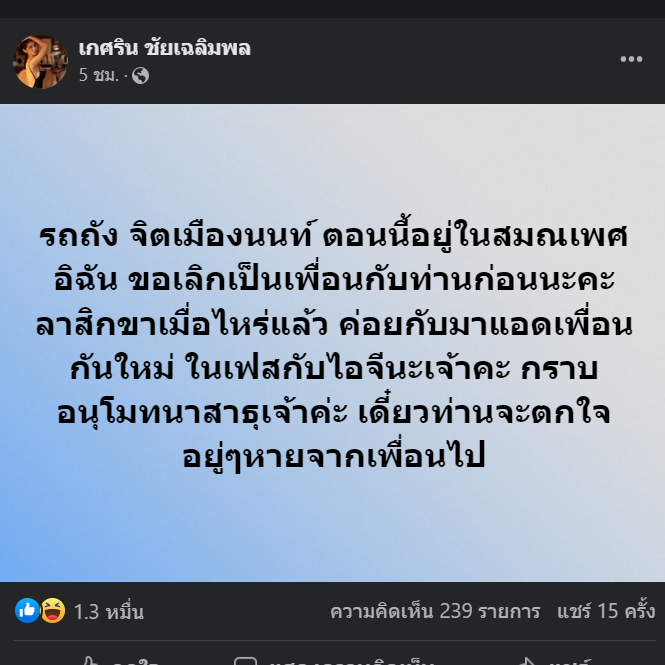This screenshot has width=665, height=665.
Task: Open the post's three-dot overflow menu
Action: click(x=630, y=60)
